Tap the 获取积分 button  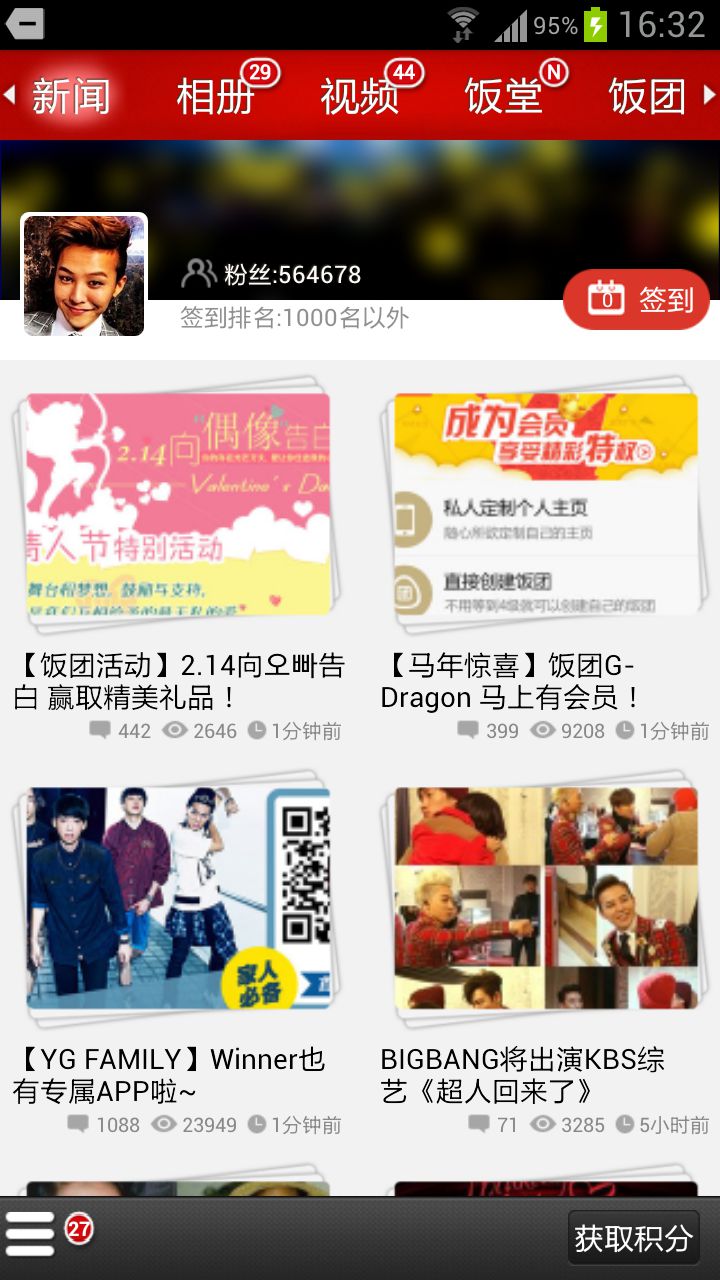(x=633, y=1238)
